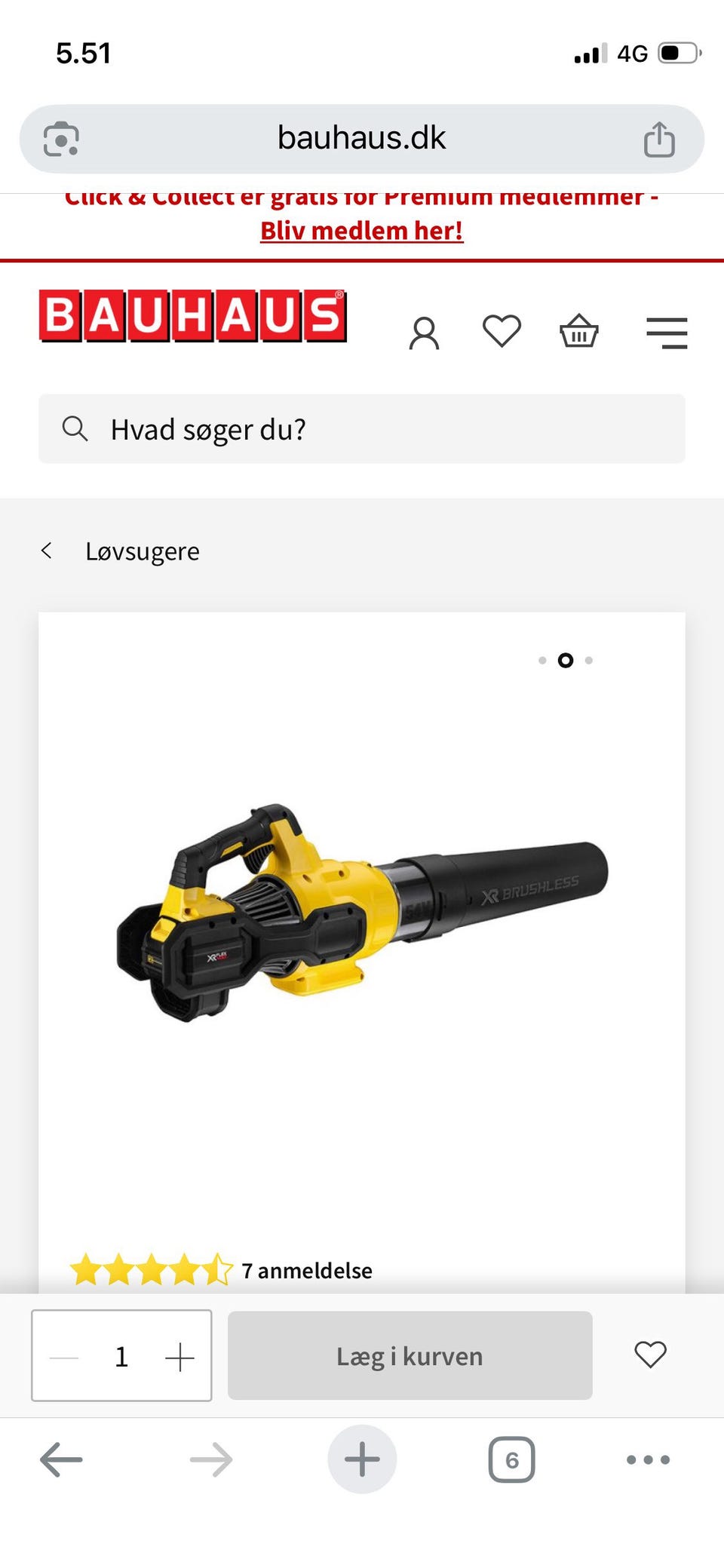Go back in the browser
The width and height of the screenshot is (724, 1568).
[61, 1459]
